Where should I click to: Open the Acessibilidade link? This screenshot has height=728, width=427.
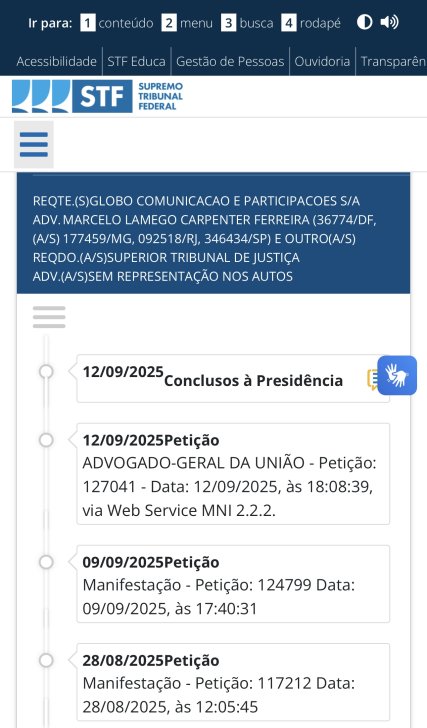pos(57,61)
